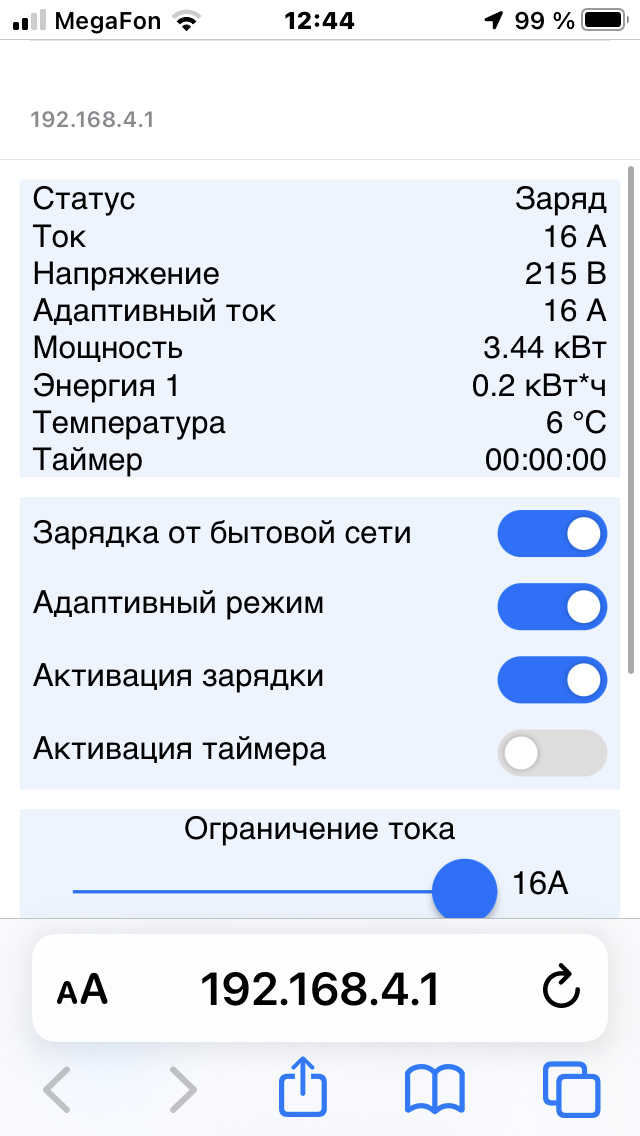Turn off Адаптивный режим toggle
The height and width of the screenshot is (1136, 640).
click(552, 606)
